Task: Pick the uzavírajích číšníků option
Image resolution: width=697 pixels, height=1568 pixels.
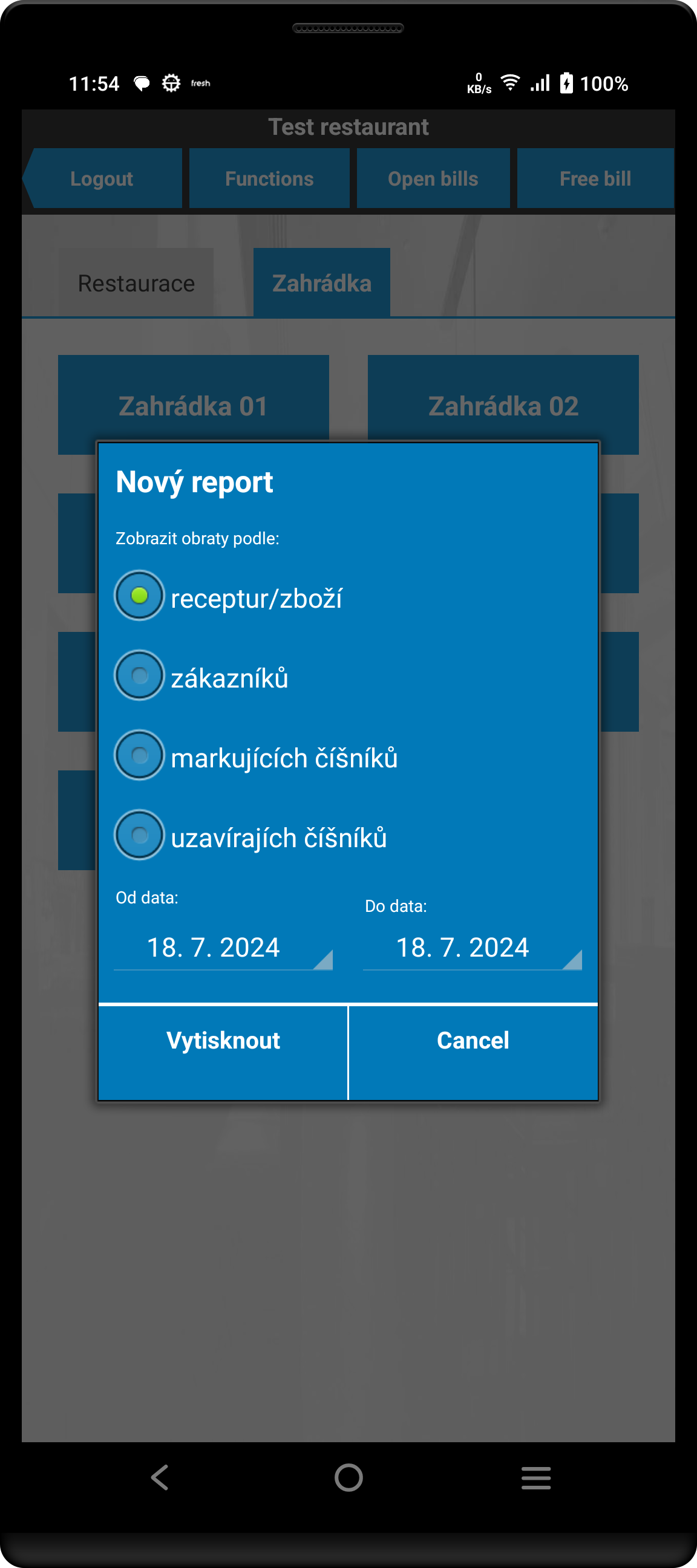Action: pyautogui.click(x=140, y=836)
